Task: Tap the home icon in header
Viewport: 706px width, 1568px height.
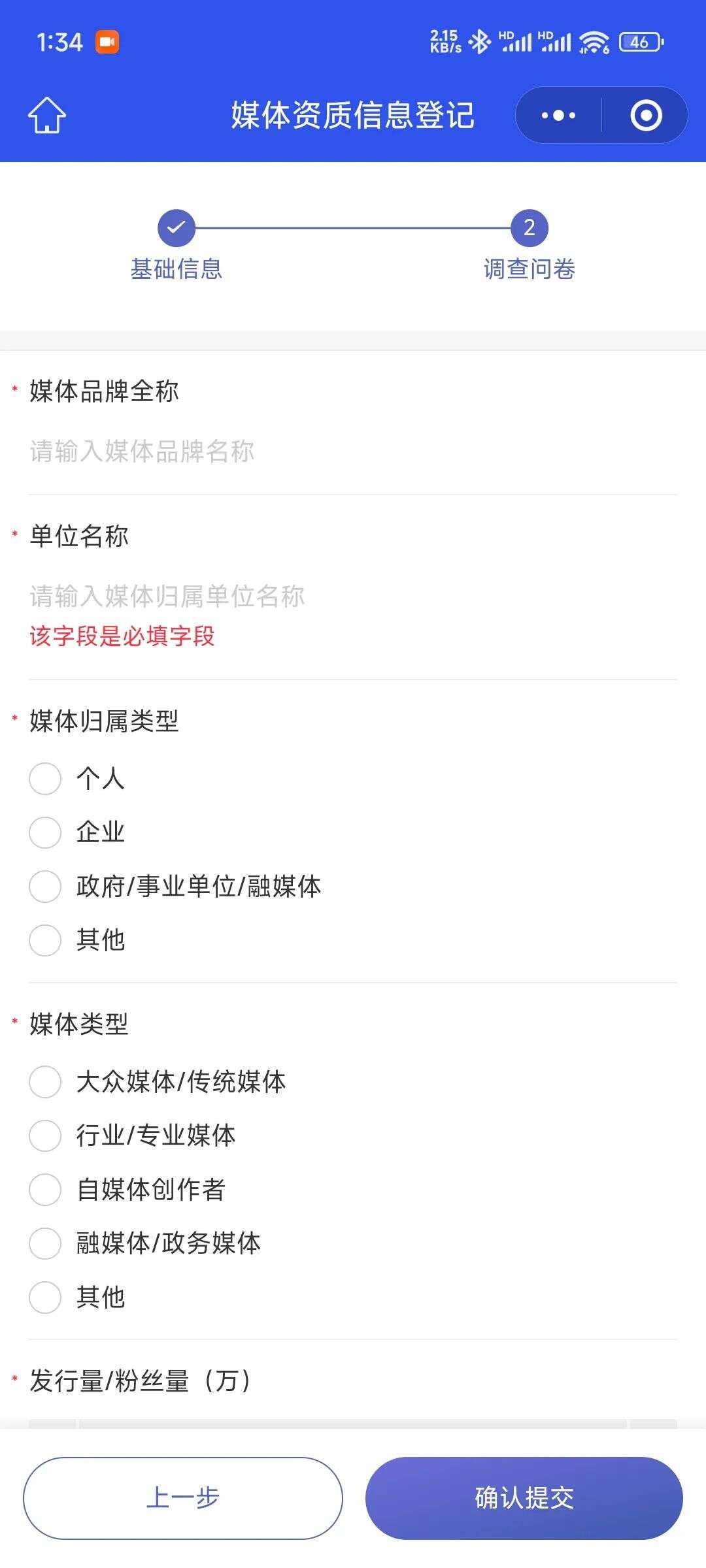Action: click(47, 116)
